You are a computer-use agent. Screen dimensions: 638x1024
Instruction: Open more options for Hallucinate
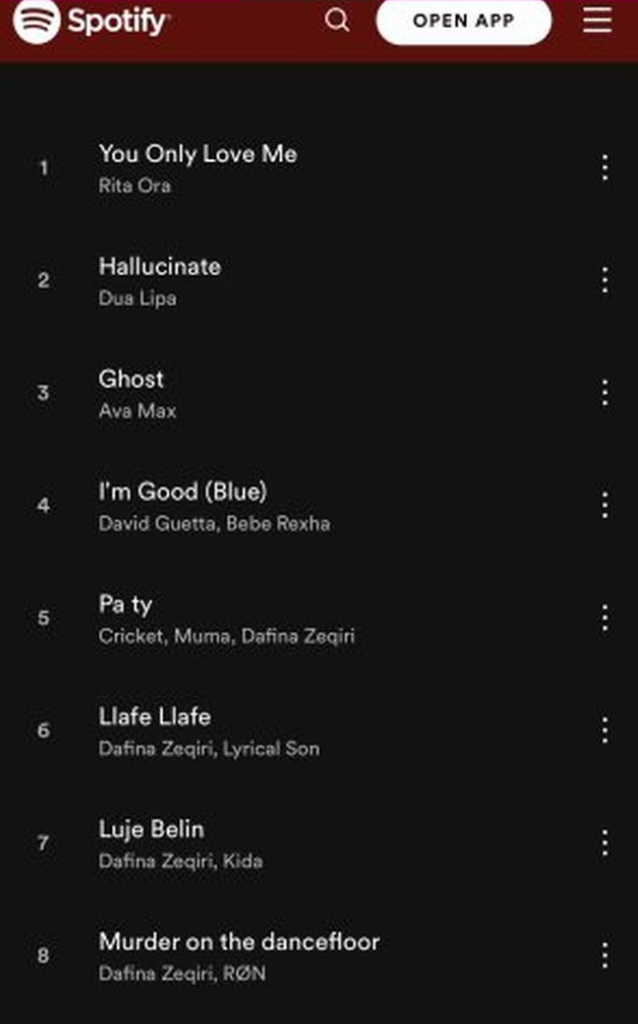(604, 280)
